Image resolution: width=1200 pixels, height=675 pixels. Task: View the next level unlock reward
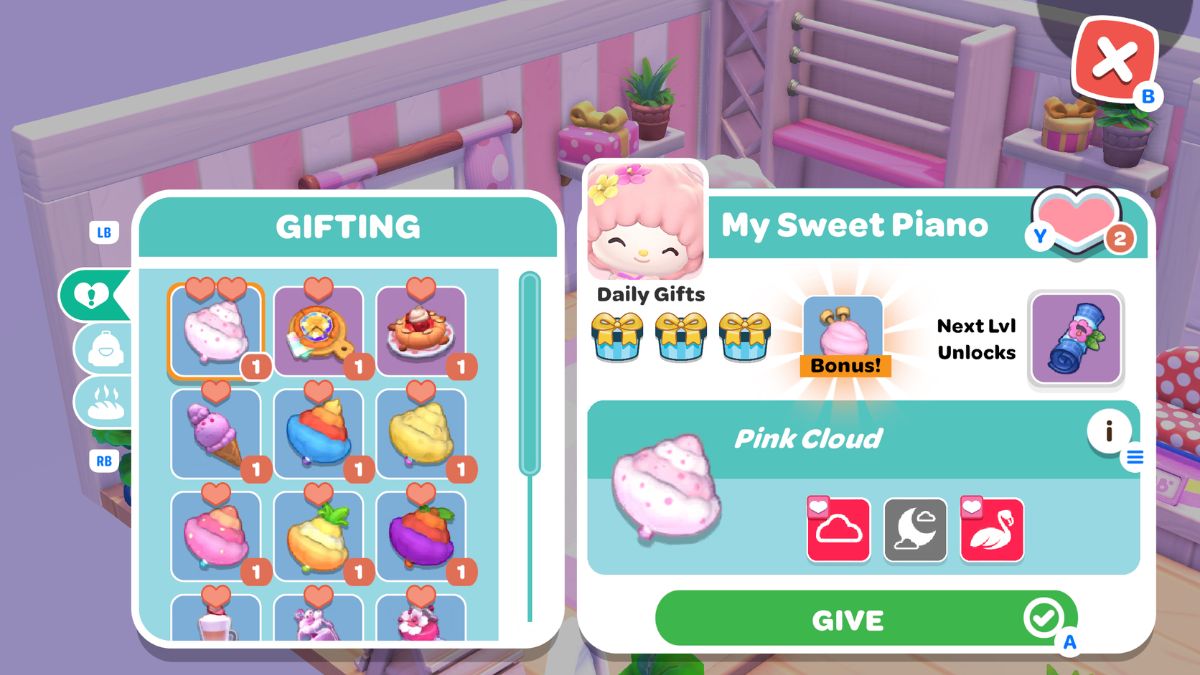[x=1076, y=339]
